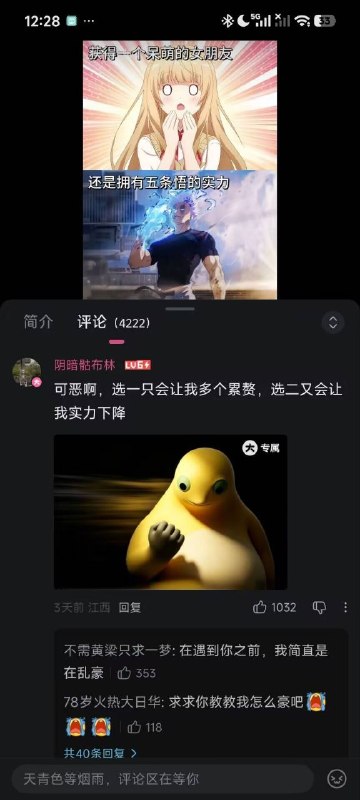Screen dimensions: 360x800
Task: Reply to 阴暗骷布林's comment via 回复
Action: (x=130, y=608)
